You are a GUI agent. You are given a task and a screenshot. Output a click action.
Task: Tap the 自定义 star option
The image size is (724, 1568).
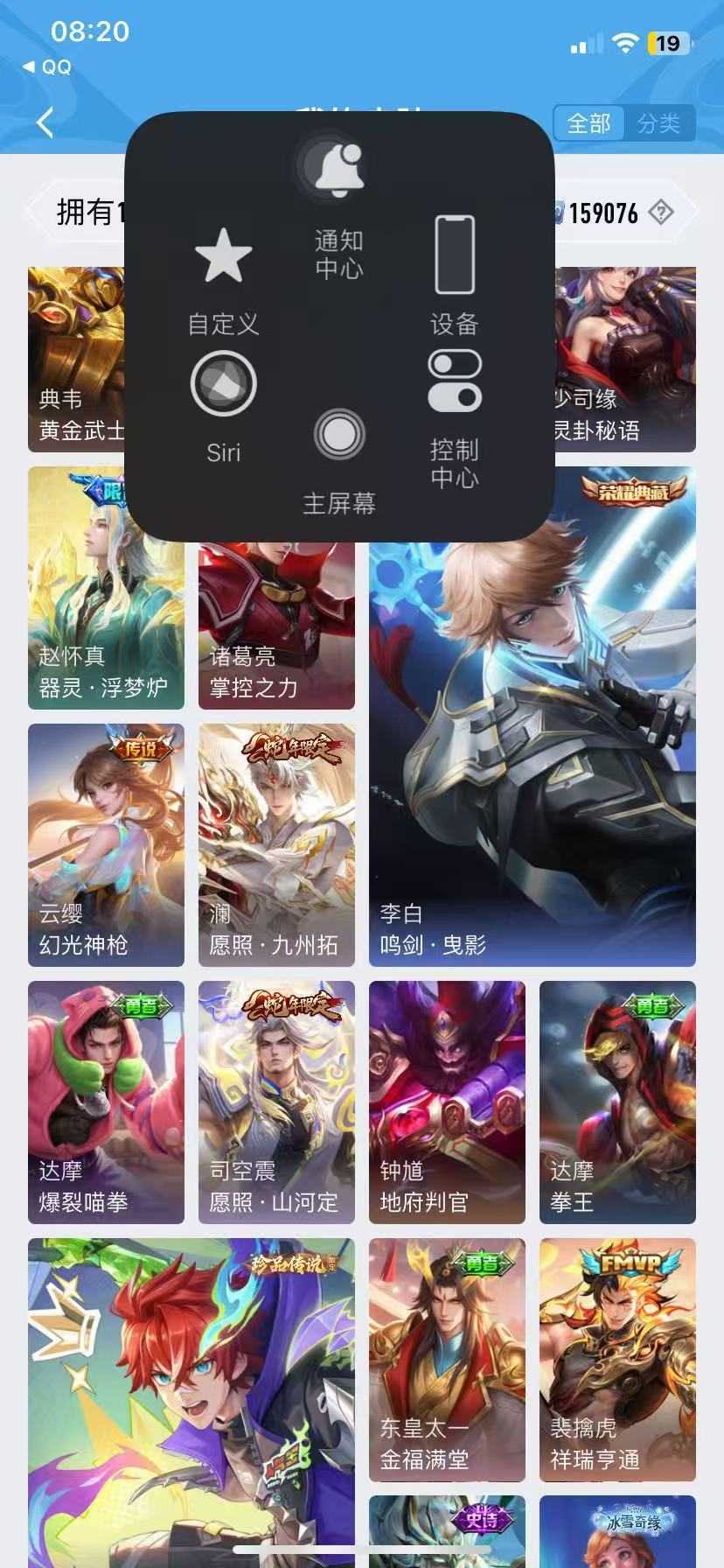pos(223,278)
